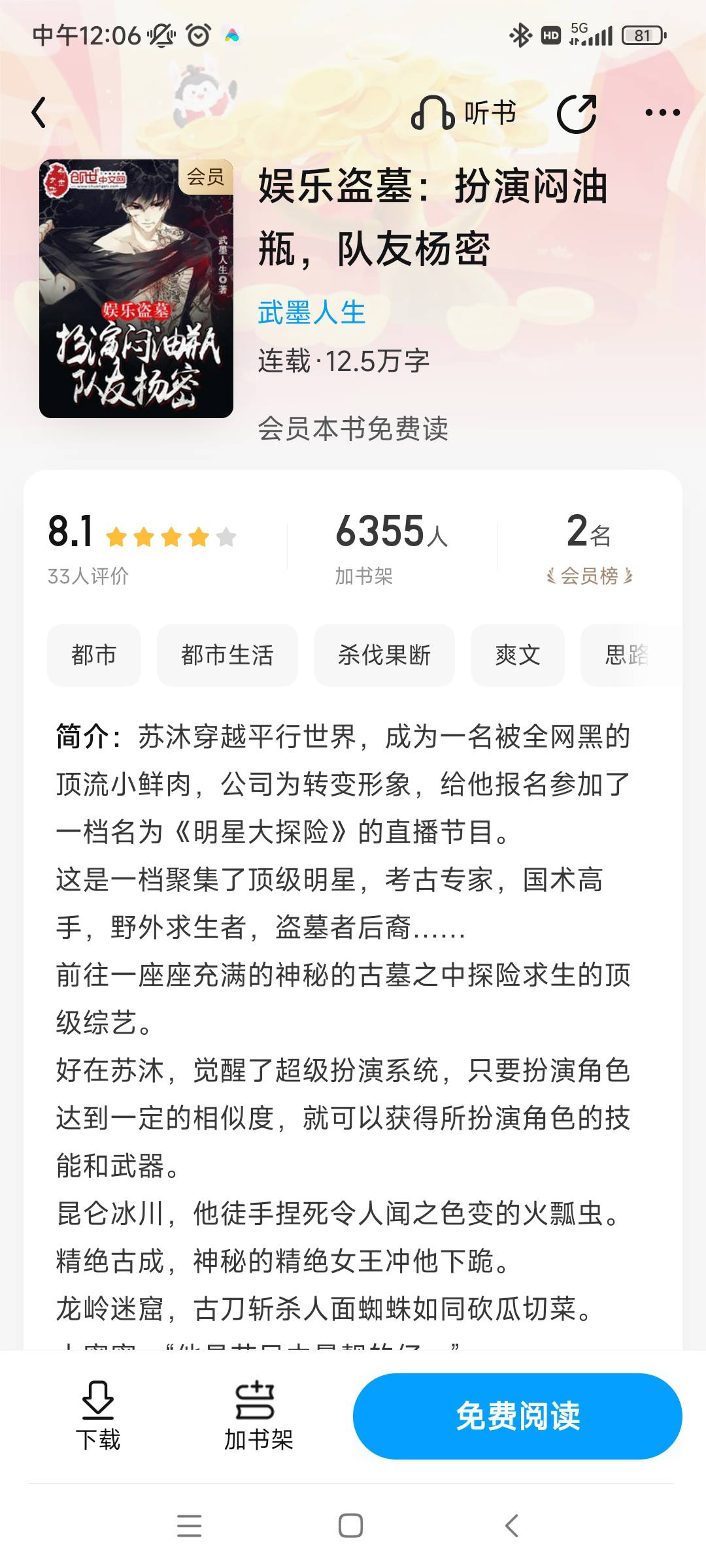Select the 都市 tag
Viewport: 706px width, 1568px height.
click(94, 655)
